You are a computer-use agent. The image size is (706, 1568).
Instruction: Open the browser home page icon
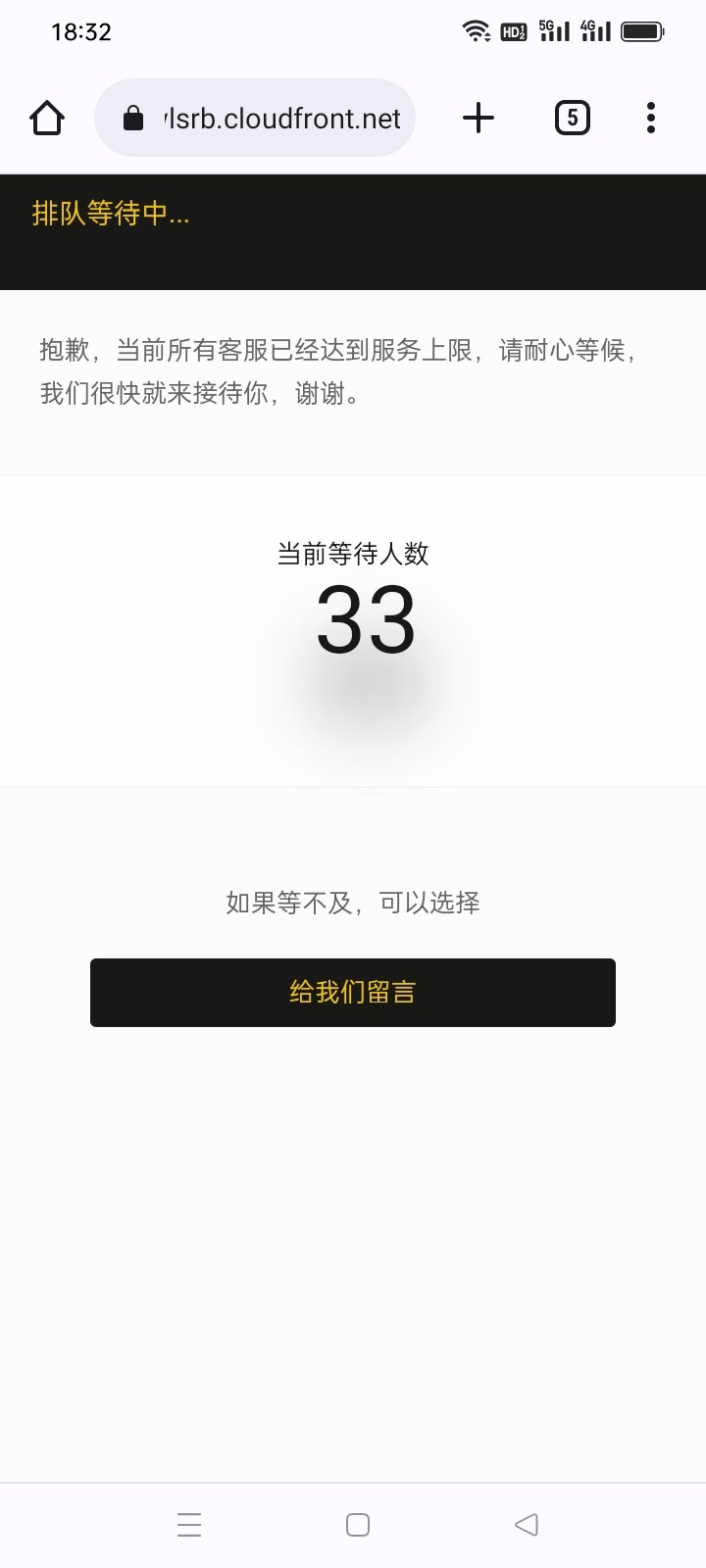pos(47,119)
